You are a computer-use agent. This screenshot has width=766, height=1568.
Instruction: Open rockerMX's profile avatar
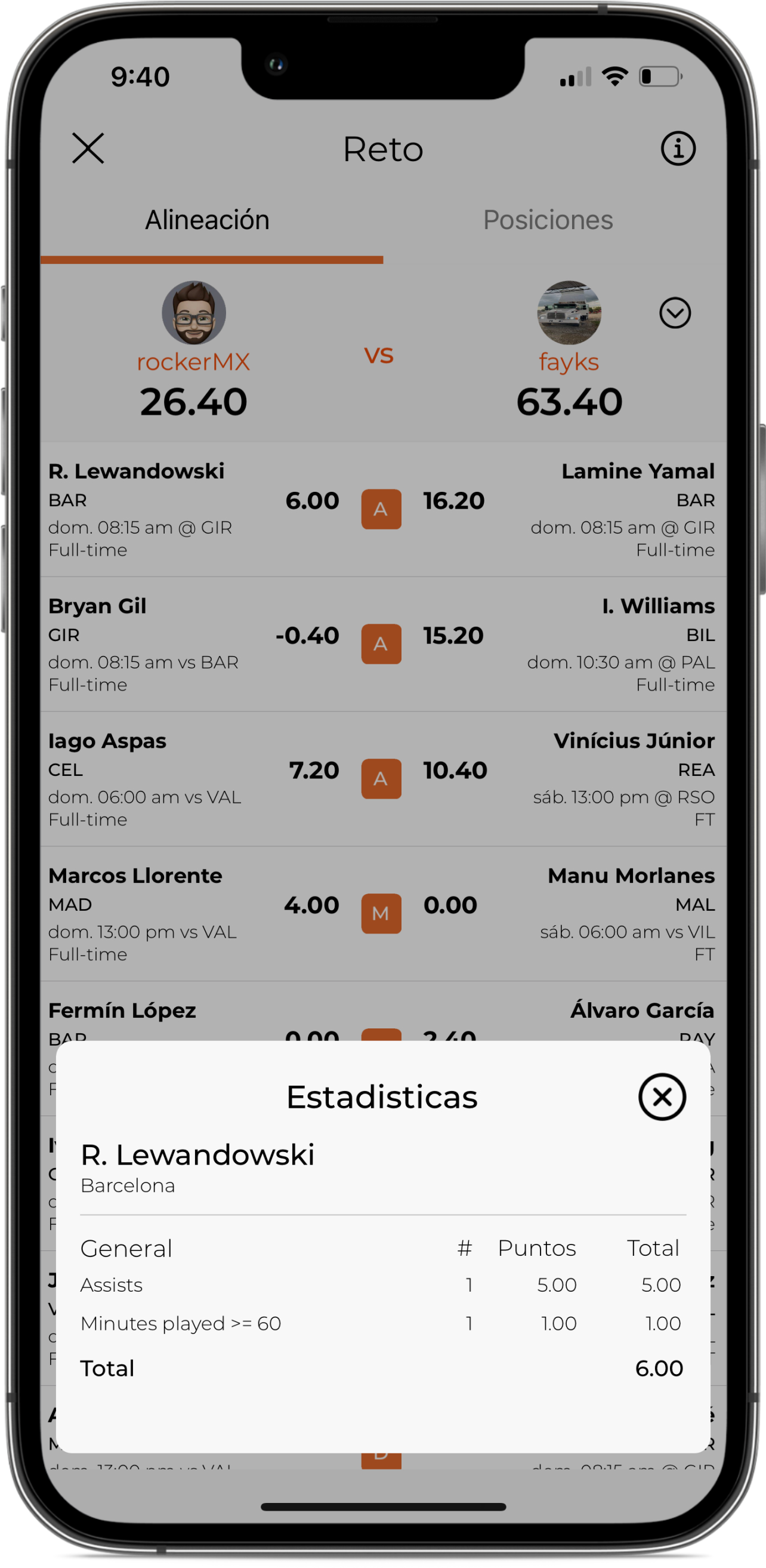click(193, 313)
